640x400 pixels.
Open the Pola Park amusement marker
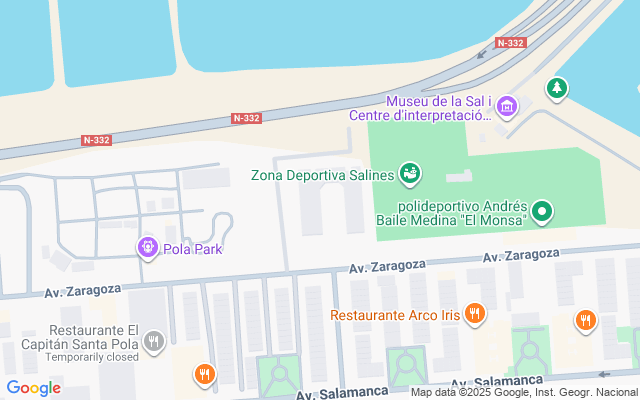(148, 246)
